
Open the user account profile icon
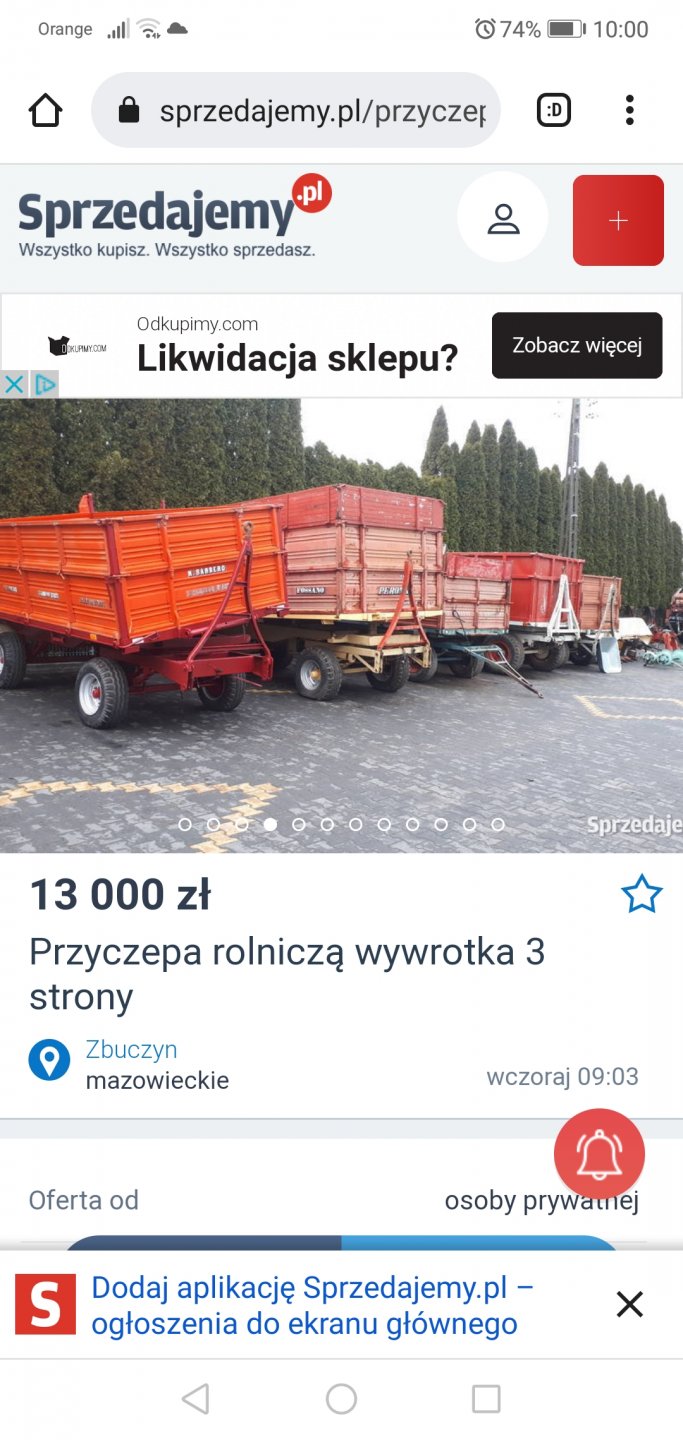(x=502, y=219)
